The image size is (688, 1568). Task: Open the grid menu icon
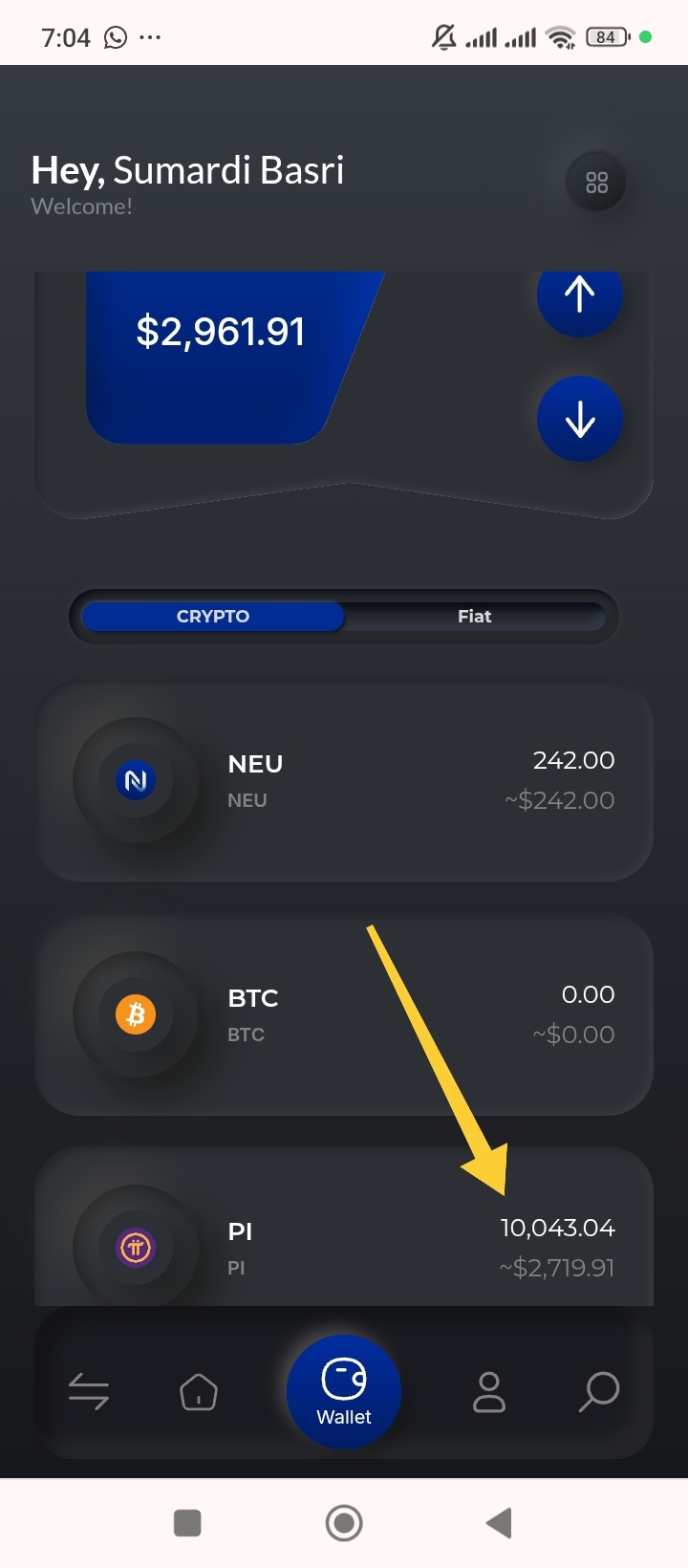pyautogui.click(x=596, y=183)
